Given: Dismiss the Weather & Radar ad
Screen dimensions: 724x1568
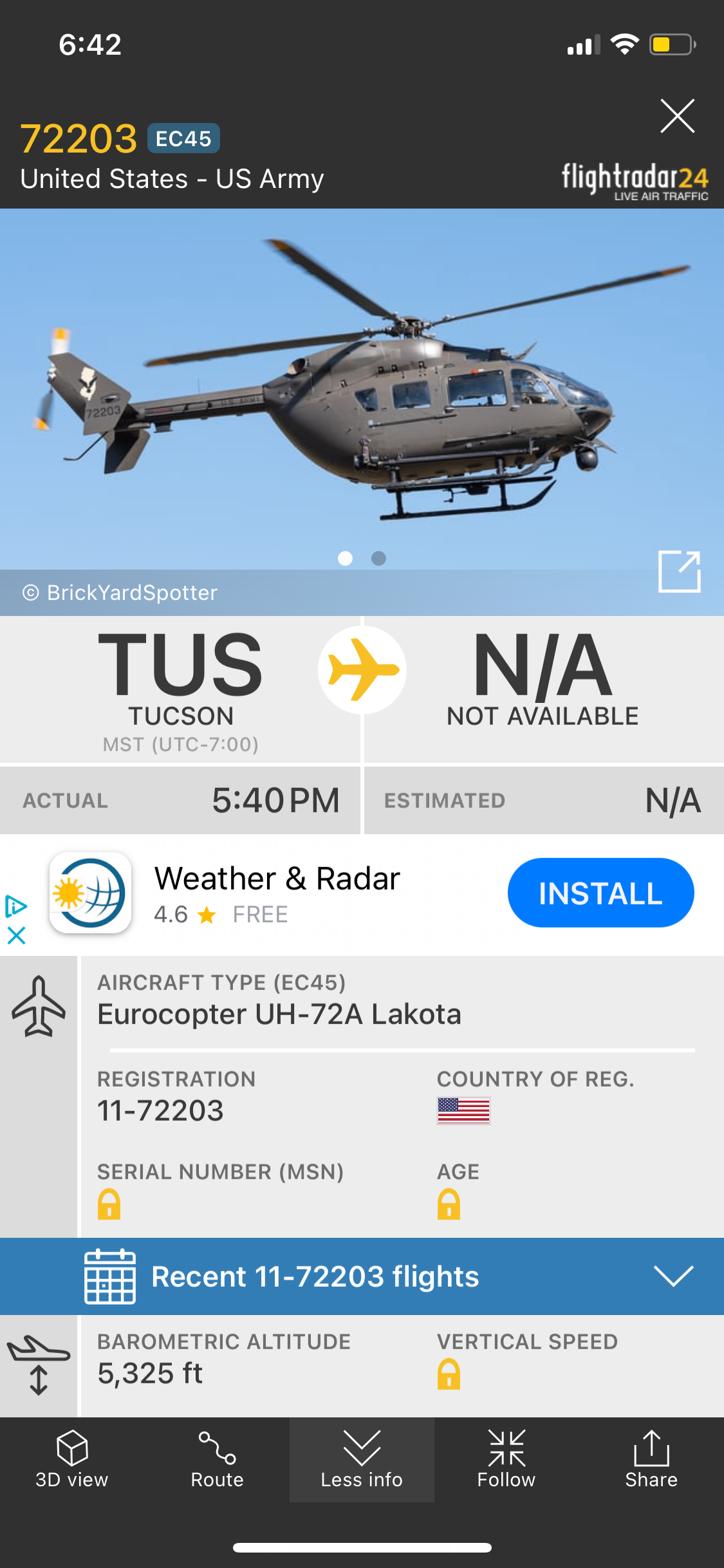Looking at the screenshot, I should (x=16, y=935).
